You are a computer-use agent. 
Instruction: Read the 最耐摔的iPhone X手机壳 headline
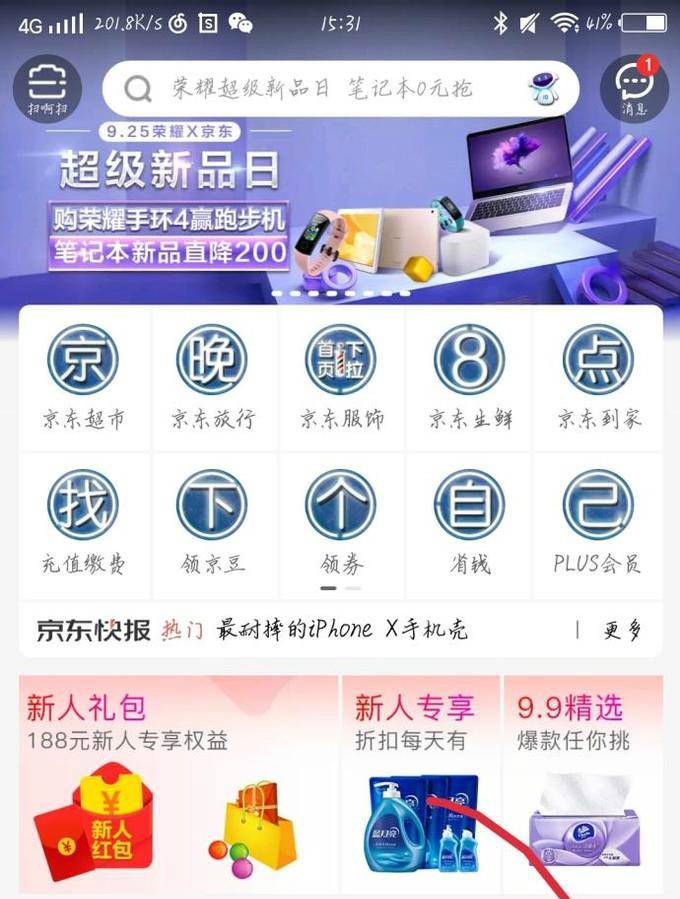[342, 630]
